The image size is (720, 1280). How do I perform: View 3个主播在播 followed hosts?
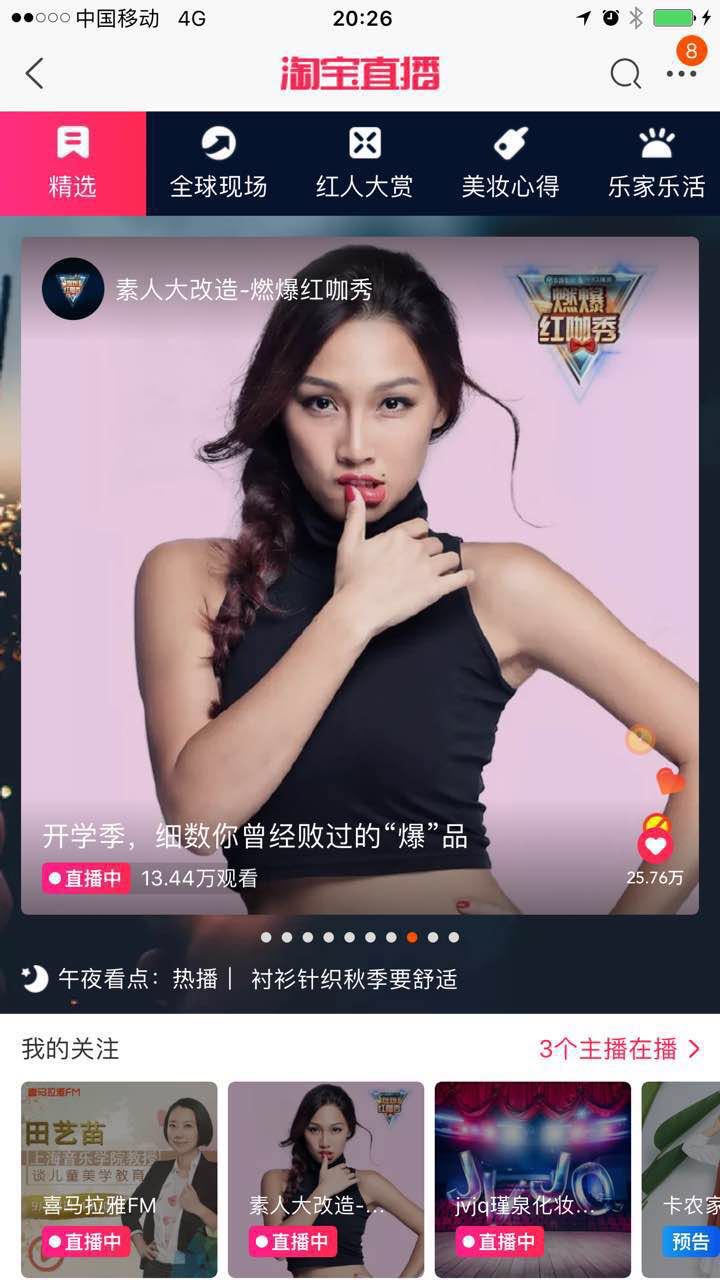[x=620, y=1049]
